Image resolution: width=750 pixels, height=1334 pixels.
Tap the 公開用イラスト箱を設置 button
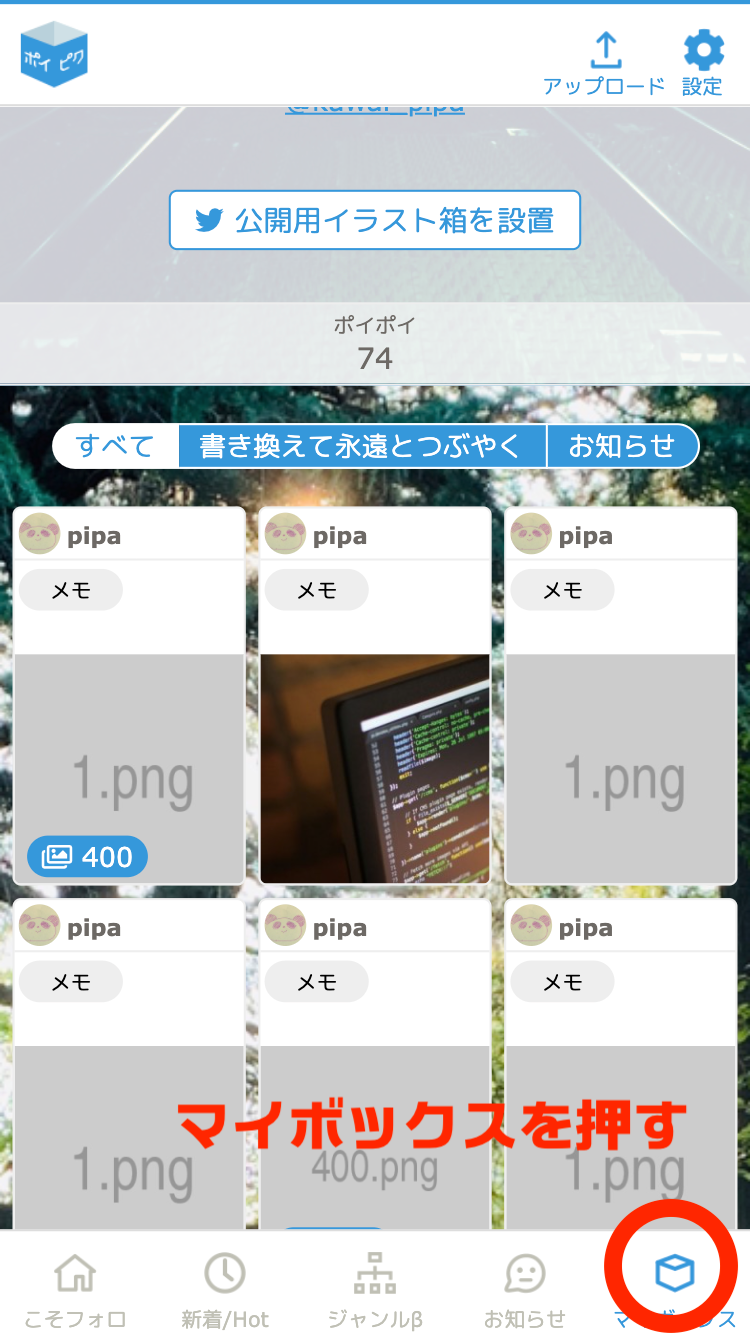coord(375,220)
